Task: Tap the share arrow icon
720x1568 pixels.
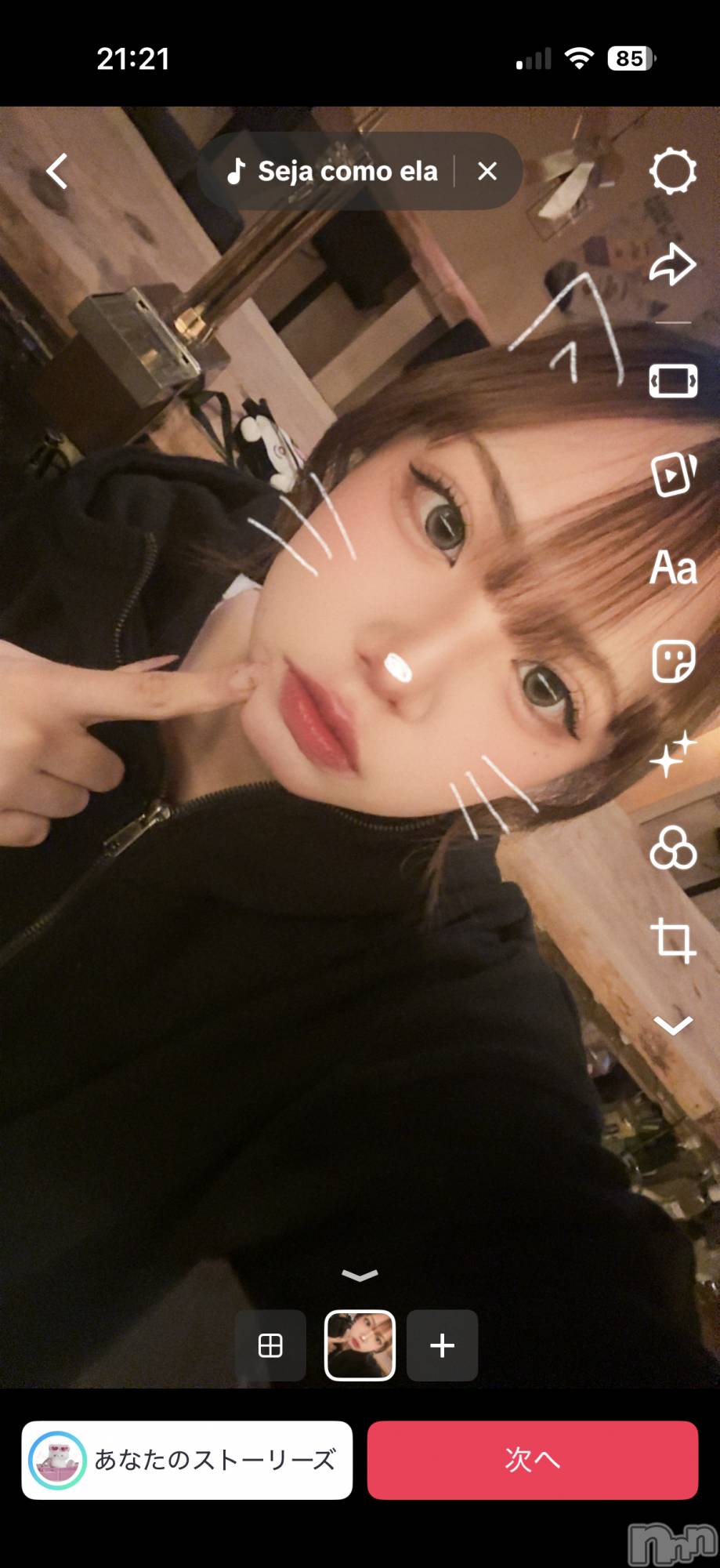Action: coord(673,266)
